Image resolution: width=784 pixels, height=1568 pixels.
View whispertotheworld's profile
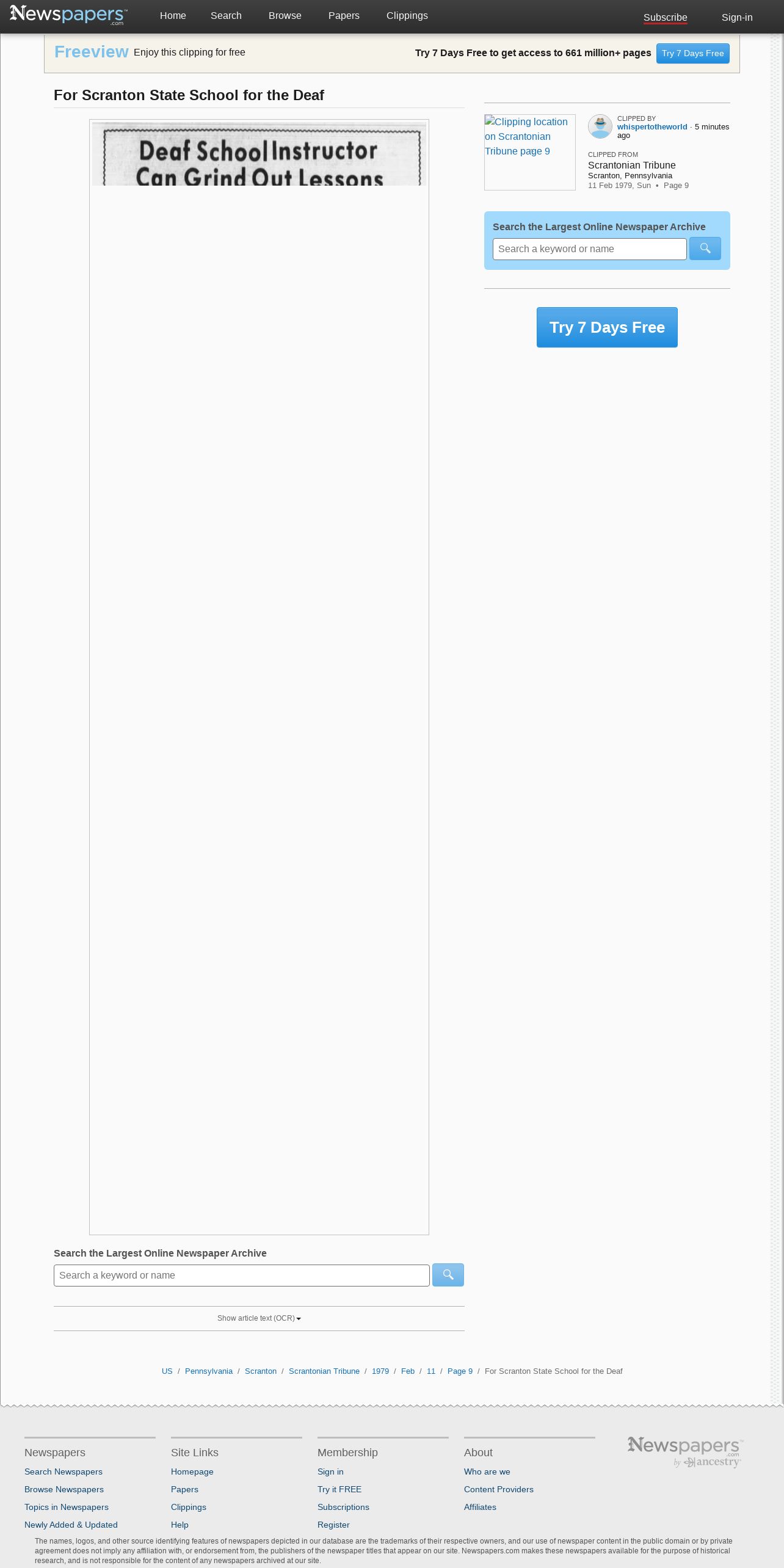tap(652, 127)
